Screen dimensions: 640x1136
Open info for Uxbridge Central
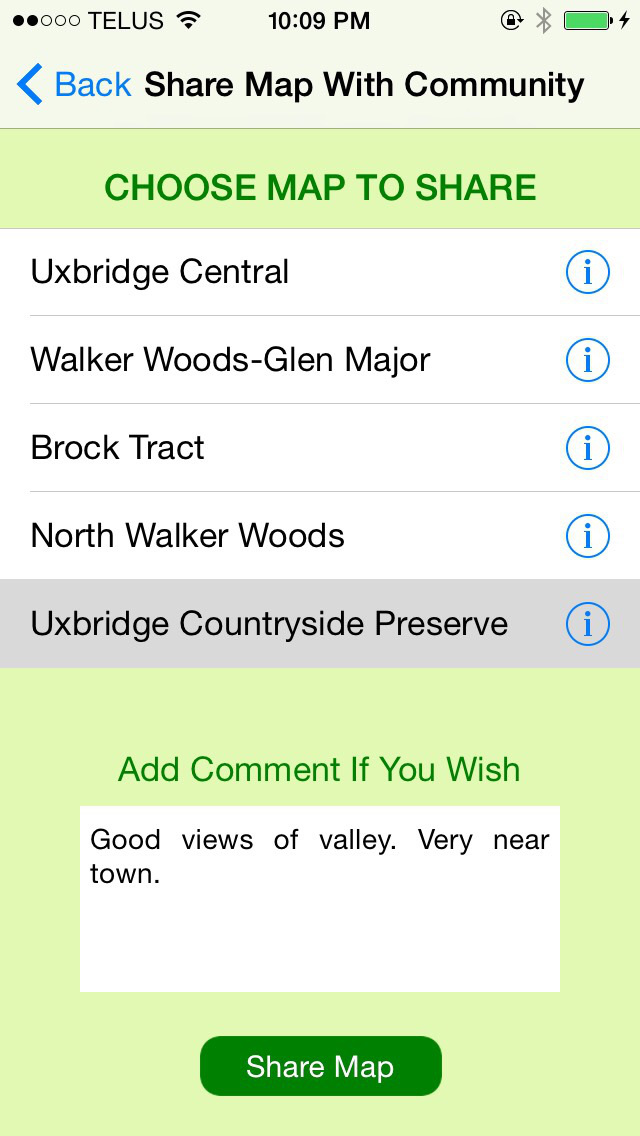pos(587,272)
